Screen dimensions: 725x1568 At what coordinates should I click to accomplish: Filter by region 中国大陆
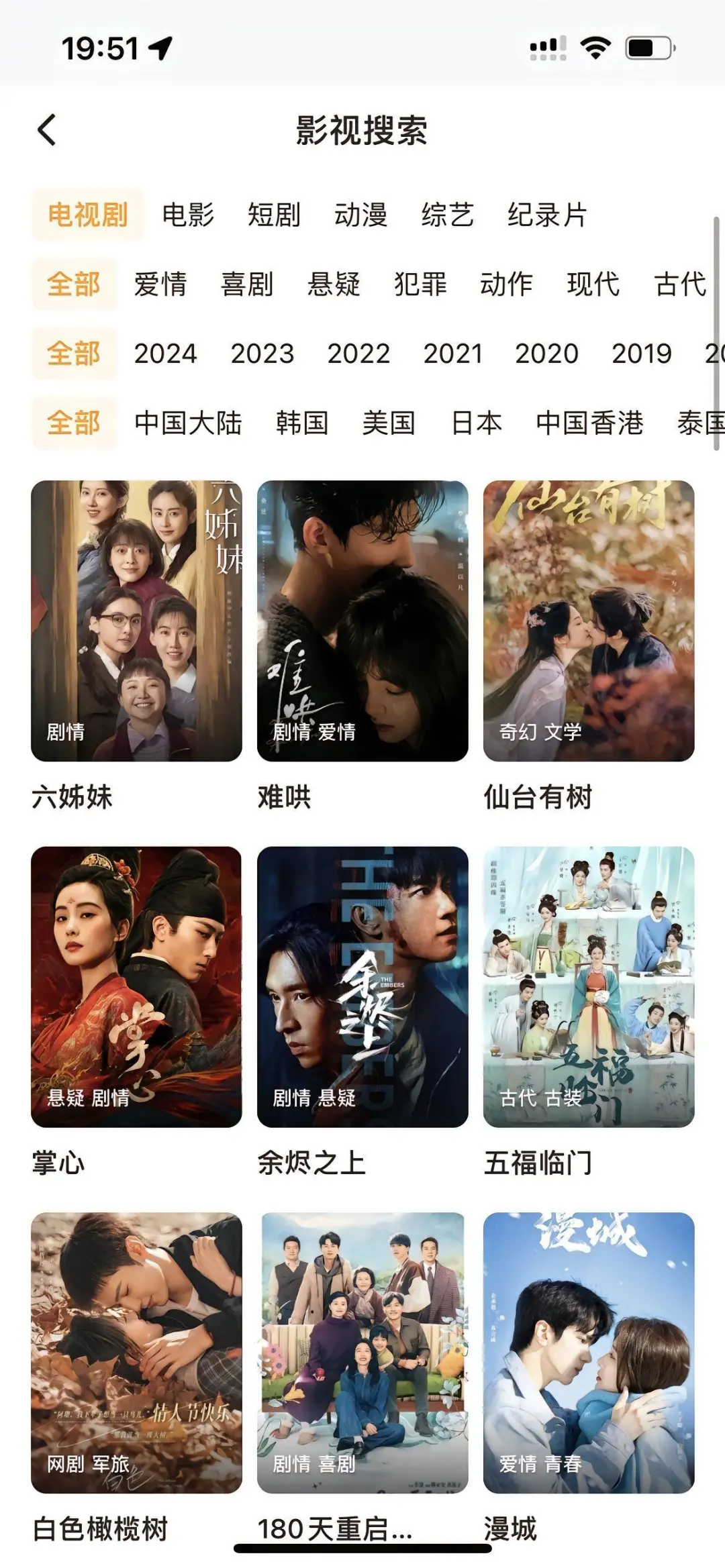tap(188, 423)
